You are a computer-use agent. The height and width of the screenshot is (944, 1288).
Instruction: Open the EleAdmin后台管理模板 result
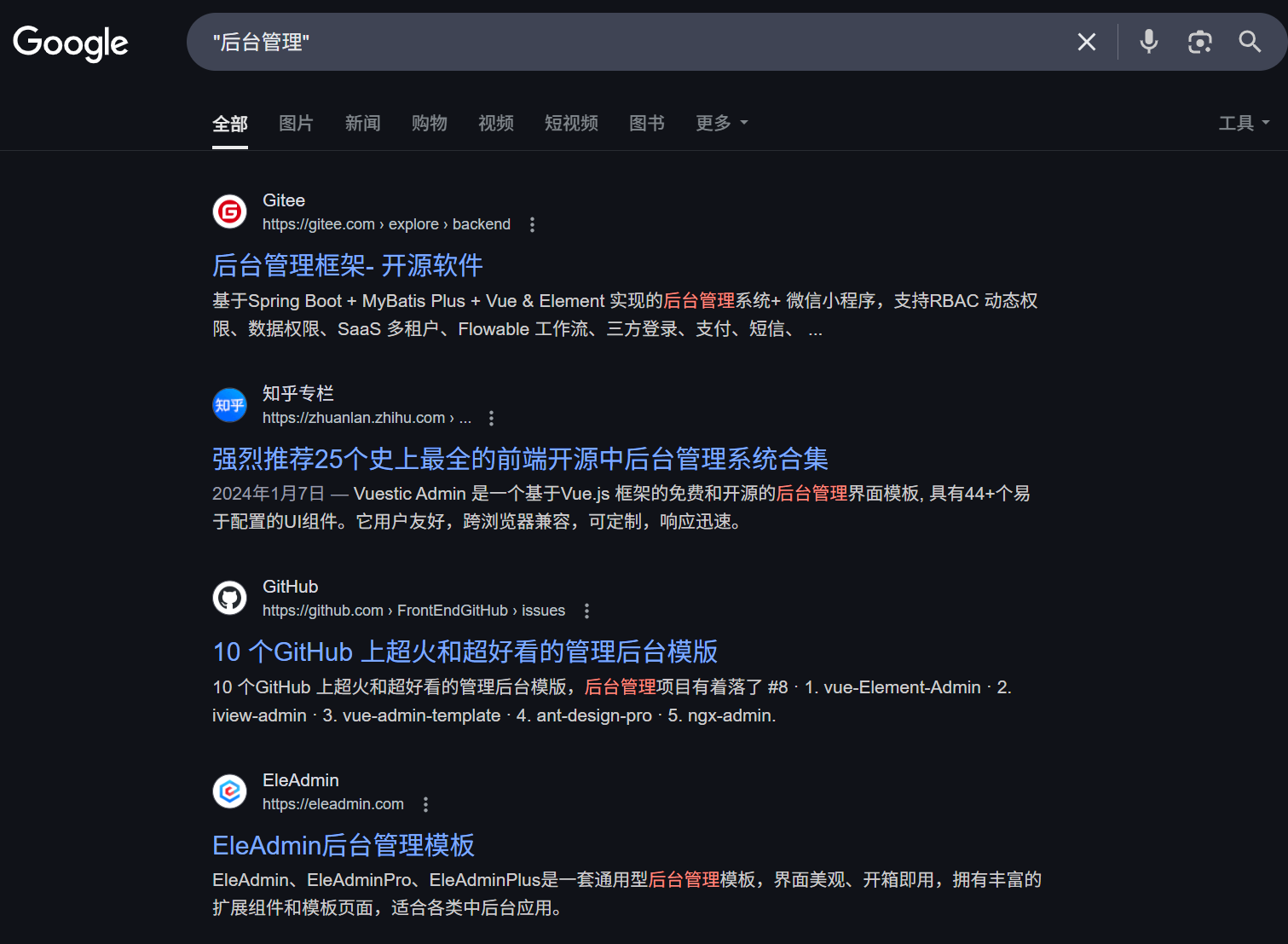tap(343, 845)
